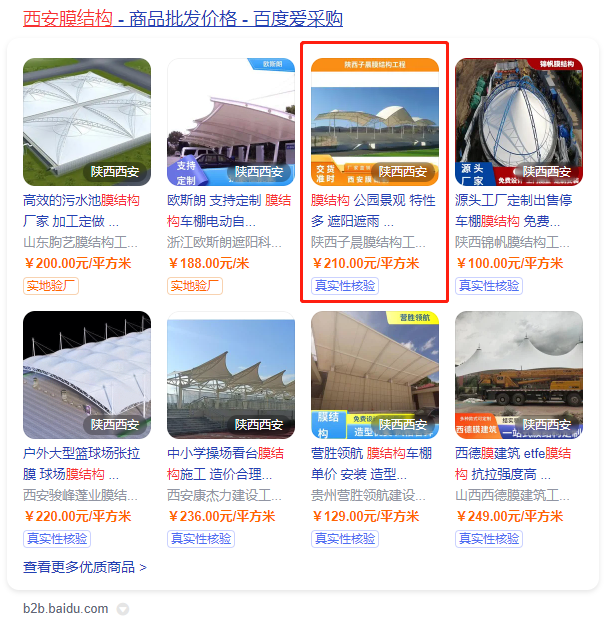Screen dimensions: 613x619
Task: Open the 欧斯朗 支持定制 车棚 product card
Action: (231, 122)
